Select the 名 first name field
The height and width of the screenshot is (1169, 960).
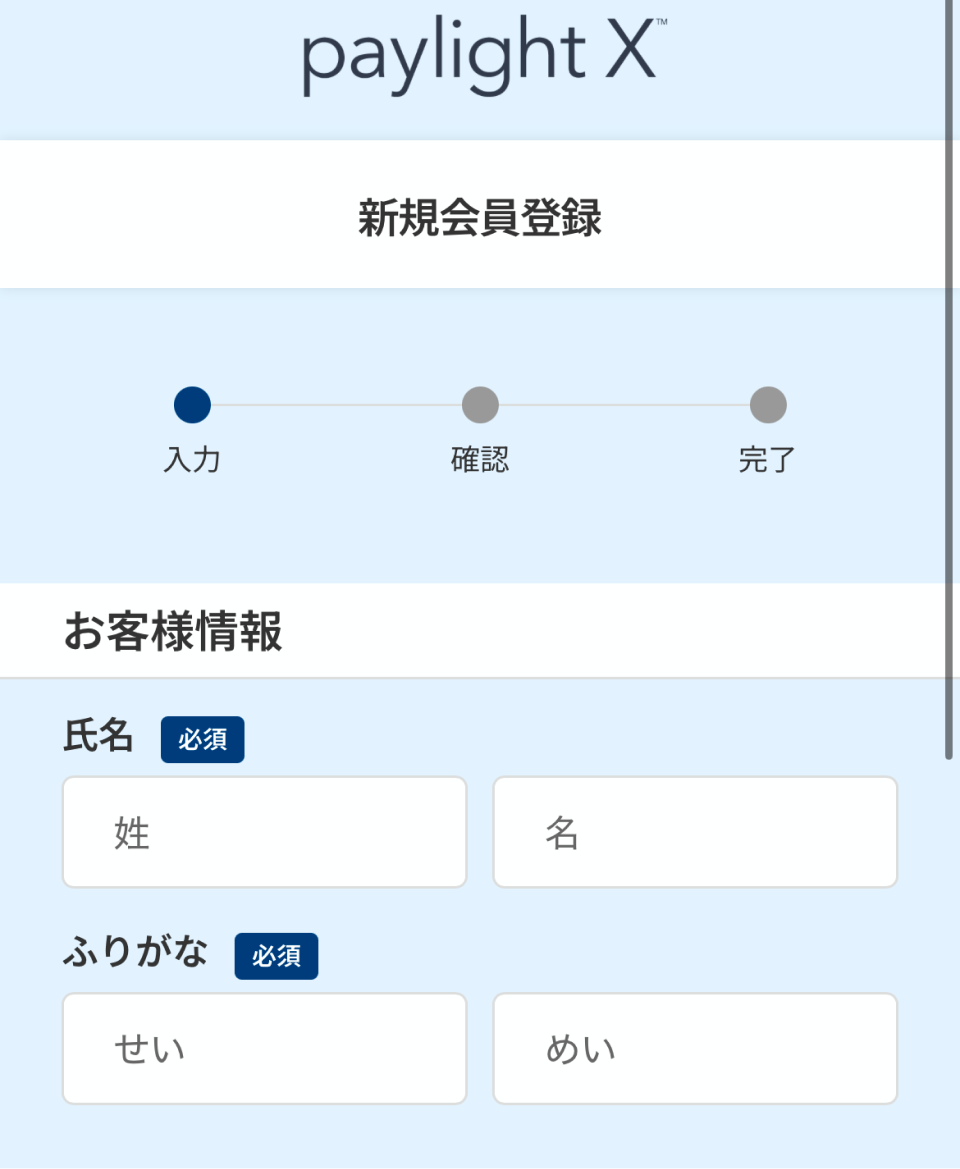(x=695, y=832)
